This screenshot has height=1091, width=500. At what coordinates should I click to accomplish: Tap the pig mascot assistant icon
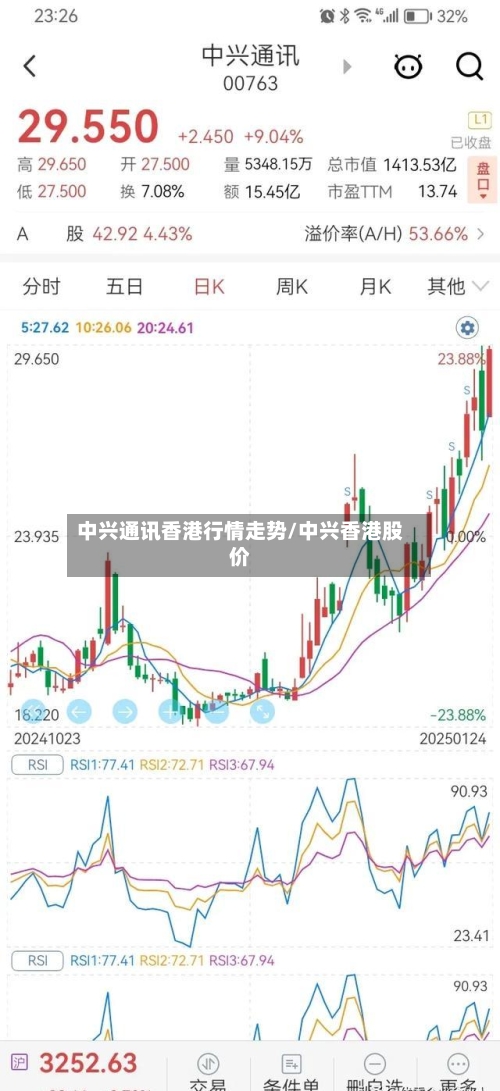(x=408, y=67)
